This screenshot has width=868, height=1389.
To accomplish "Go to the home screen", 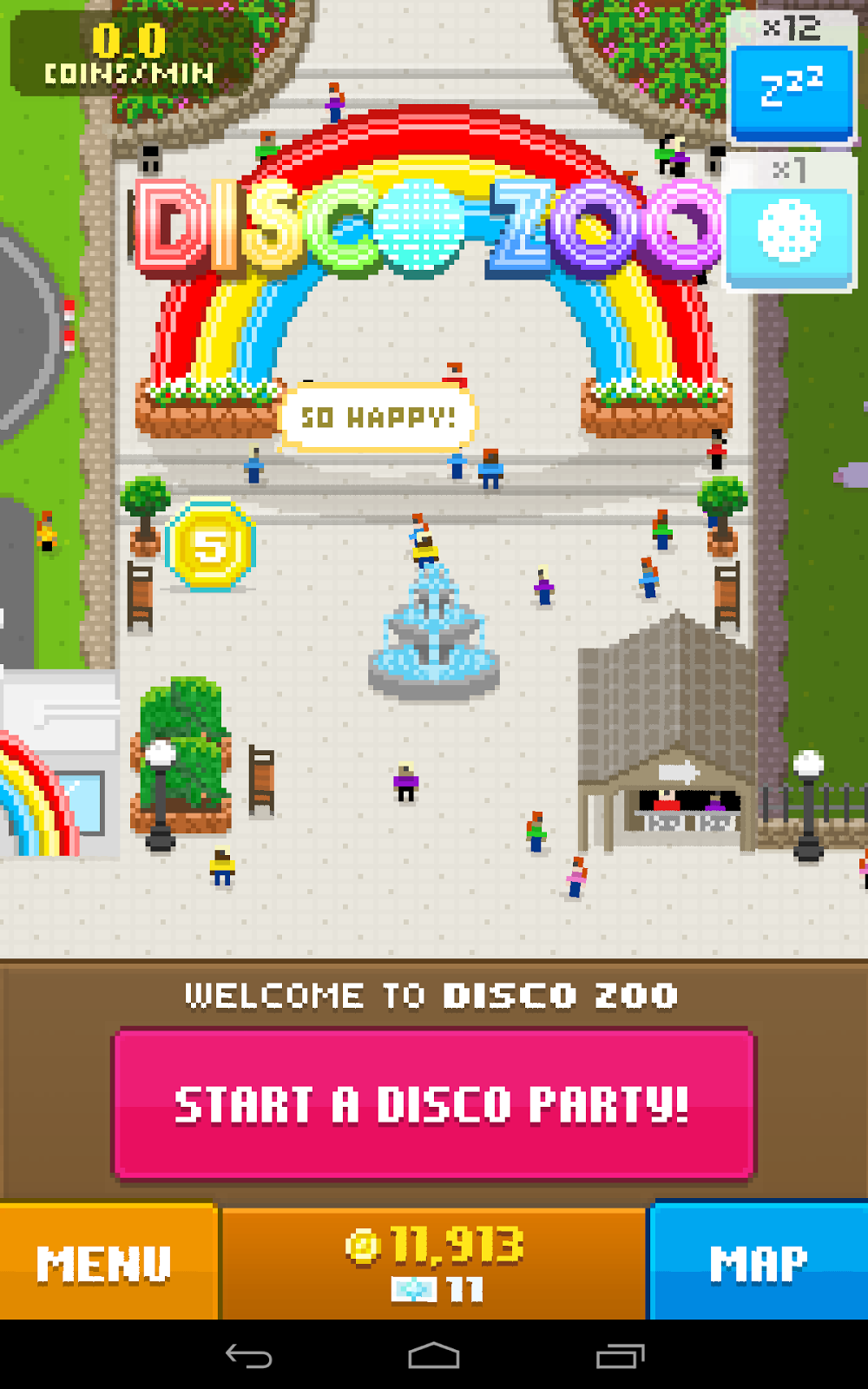I will [434, 1356].
